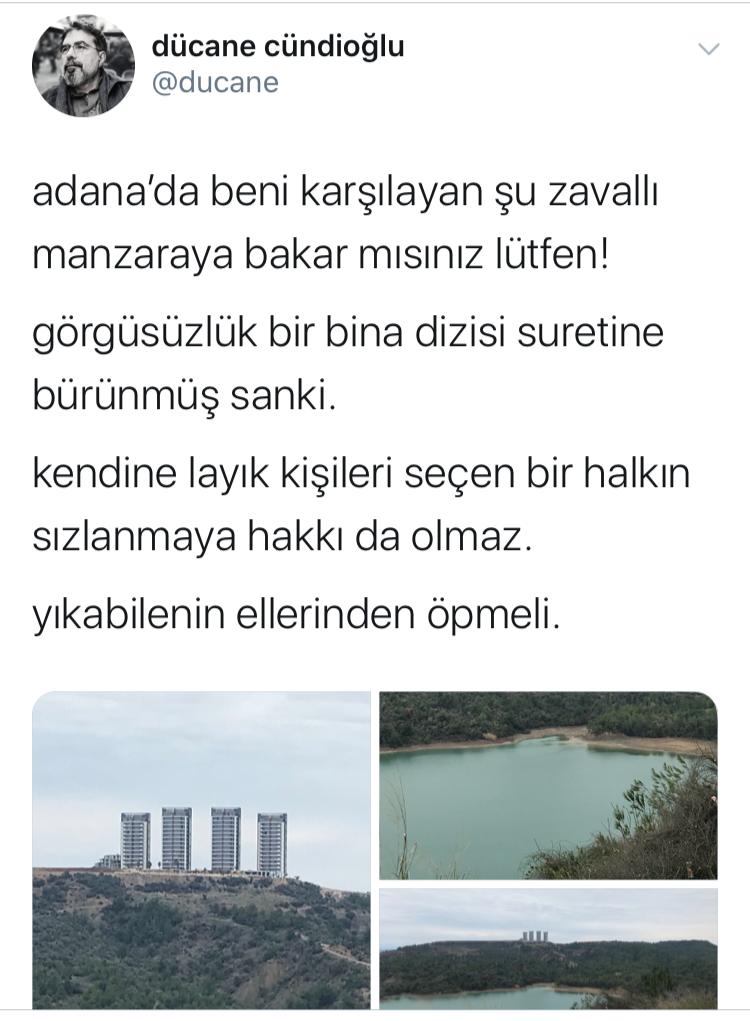Open dücane cündioğlu's profile picture
Image resolution: width=750 pixels, height=1021 pixels.
tap(83, 67)
